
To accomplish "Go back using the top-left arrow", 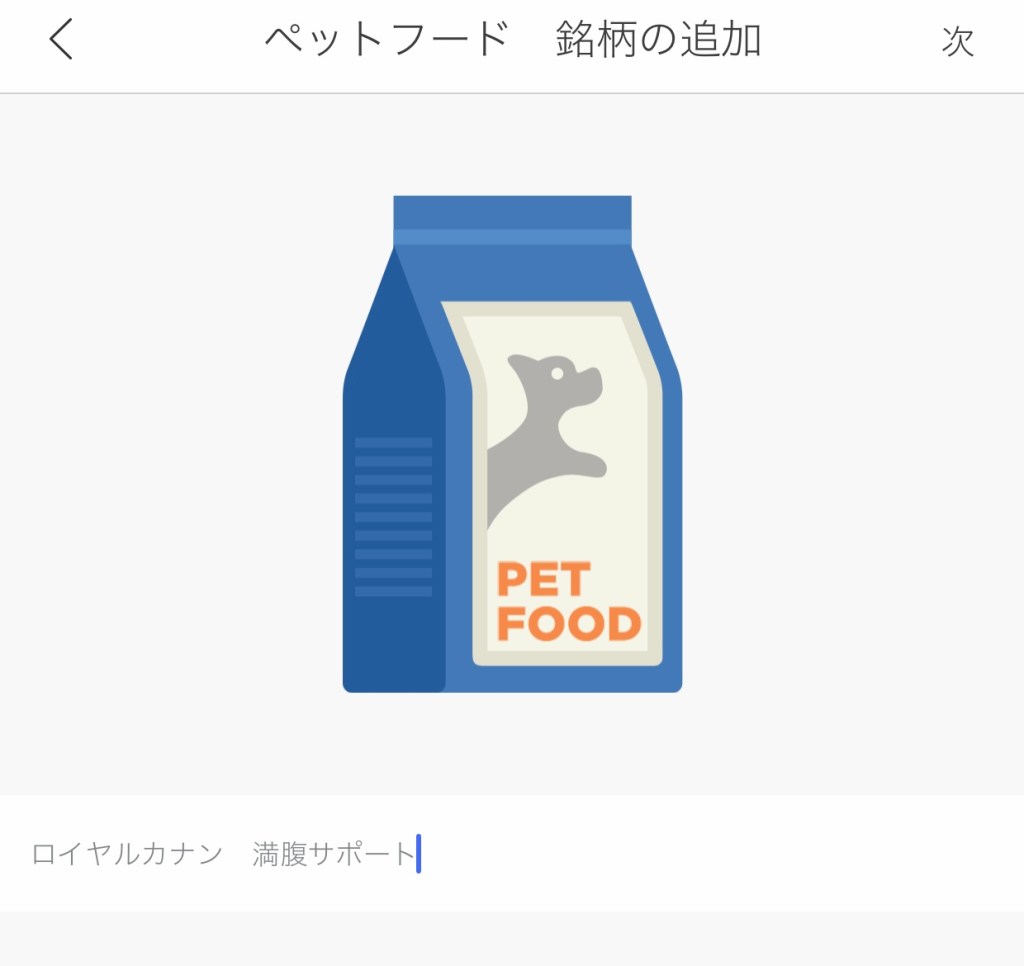I will pyautogui.click(x=62, y=40).
